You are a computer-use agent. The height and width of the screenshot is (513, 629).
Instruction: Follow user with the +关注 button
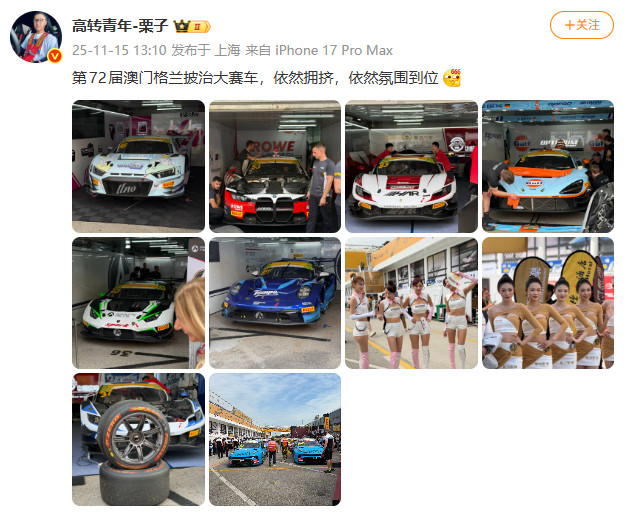pos(581,25)
